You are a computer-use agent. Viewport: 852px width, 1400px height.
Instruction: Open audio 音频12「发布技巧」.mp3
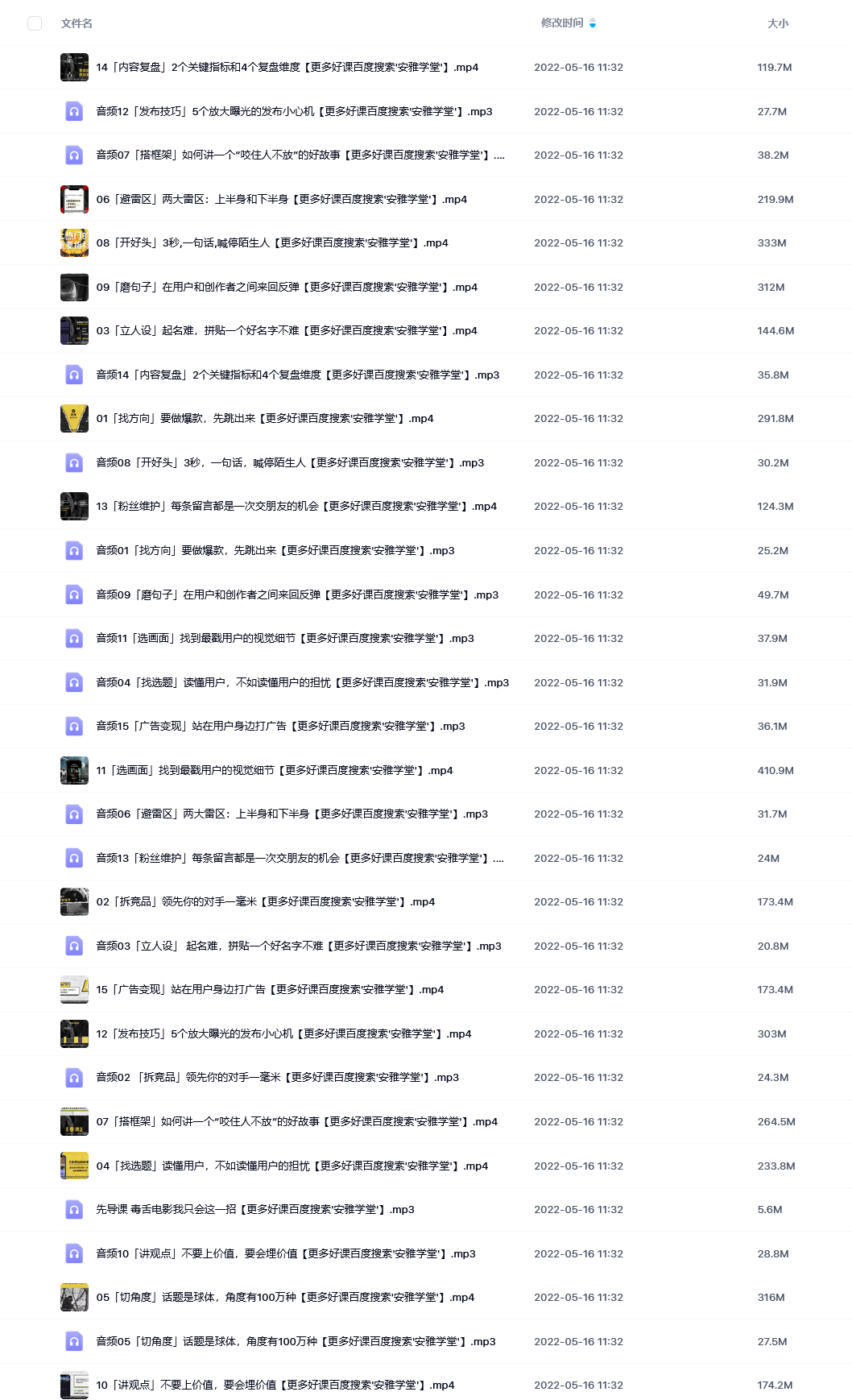[x=294, y=111]
